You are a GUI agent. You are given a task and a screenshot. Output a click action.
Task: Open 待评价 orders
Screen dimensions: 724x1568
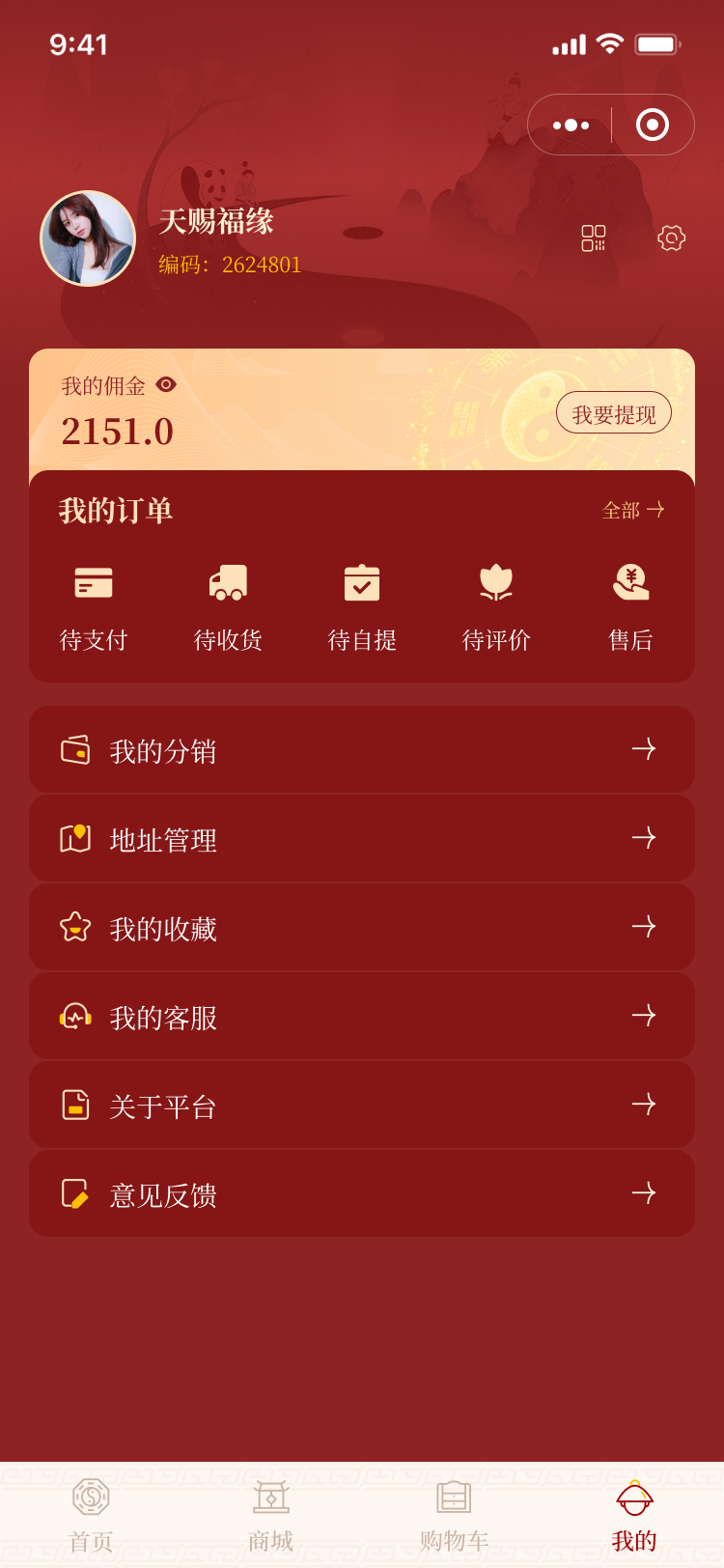[x=496, y=606]
